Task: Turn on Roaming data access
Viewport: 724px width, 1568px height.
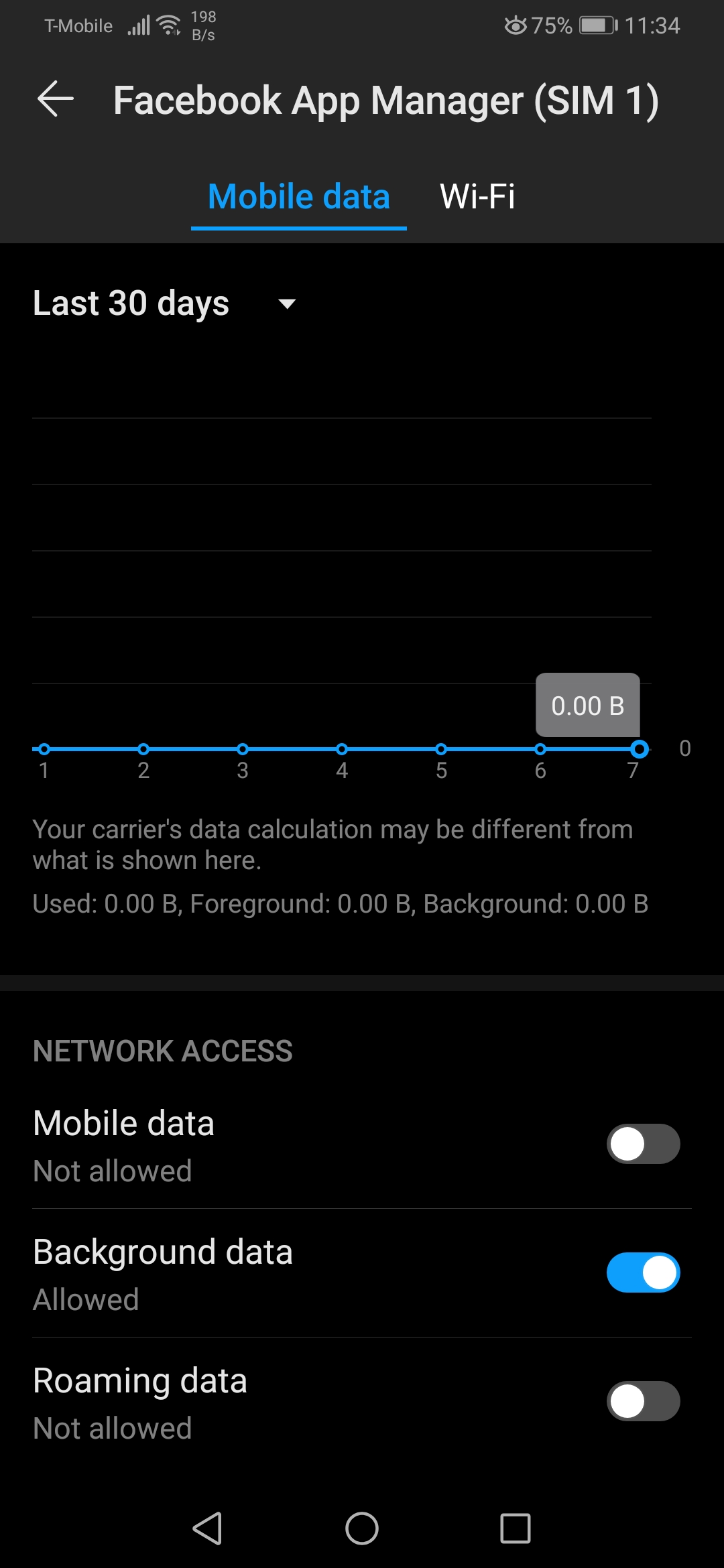Action: pos(643,1401)
